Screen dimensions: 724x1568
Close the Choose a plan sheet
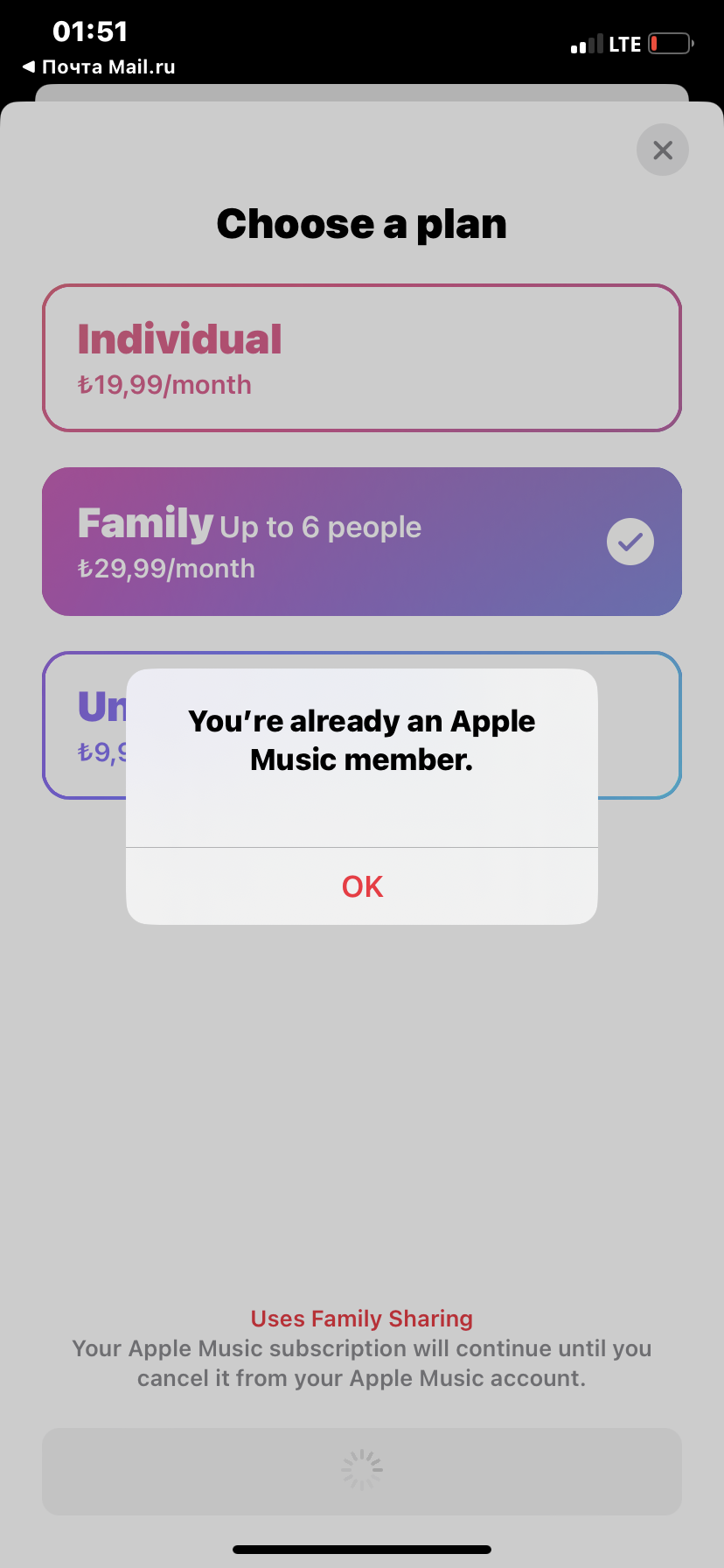tap(663, 150)
